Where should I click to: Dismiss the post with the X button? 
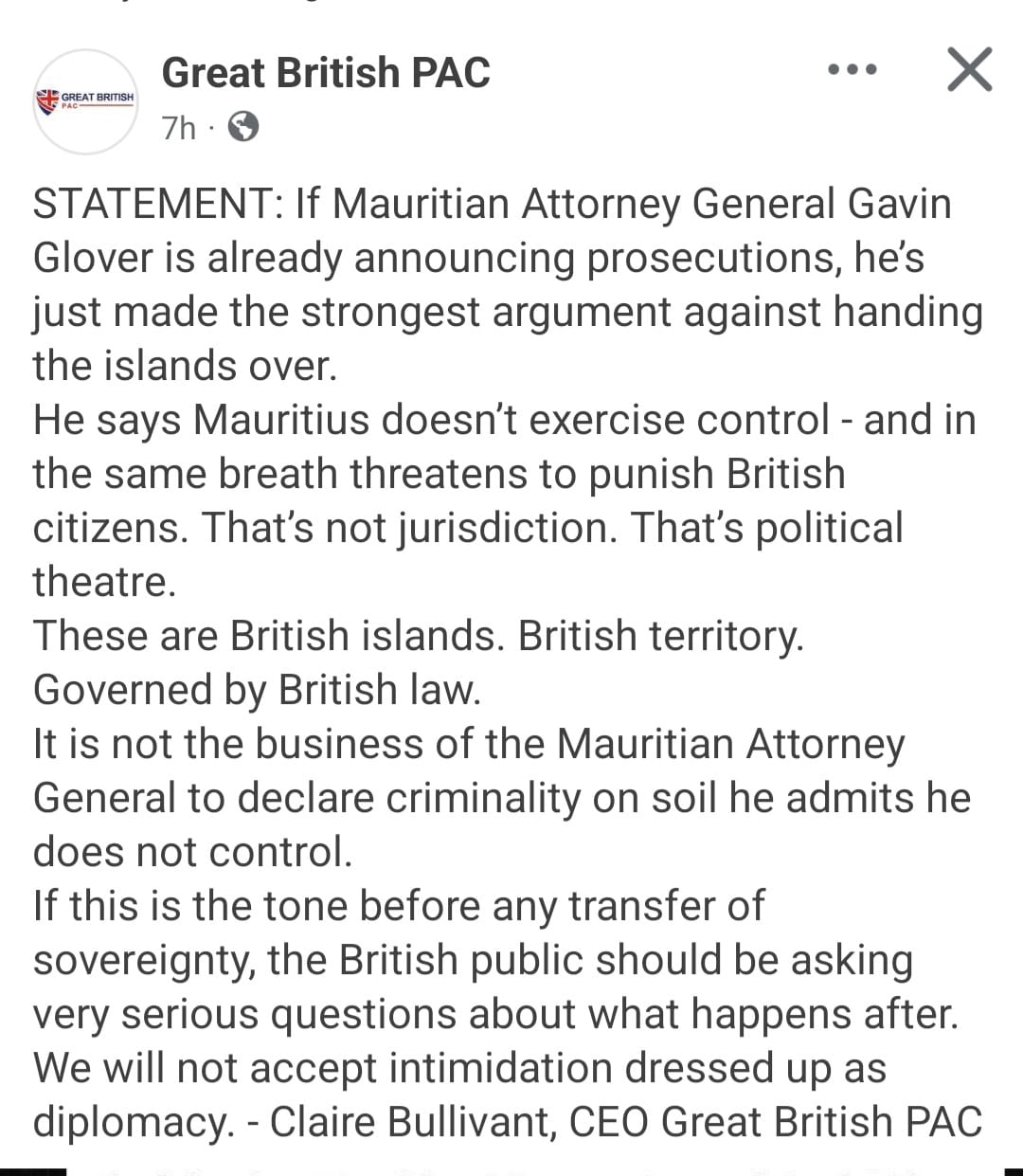coord(970,70)
